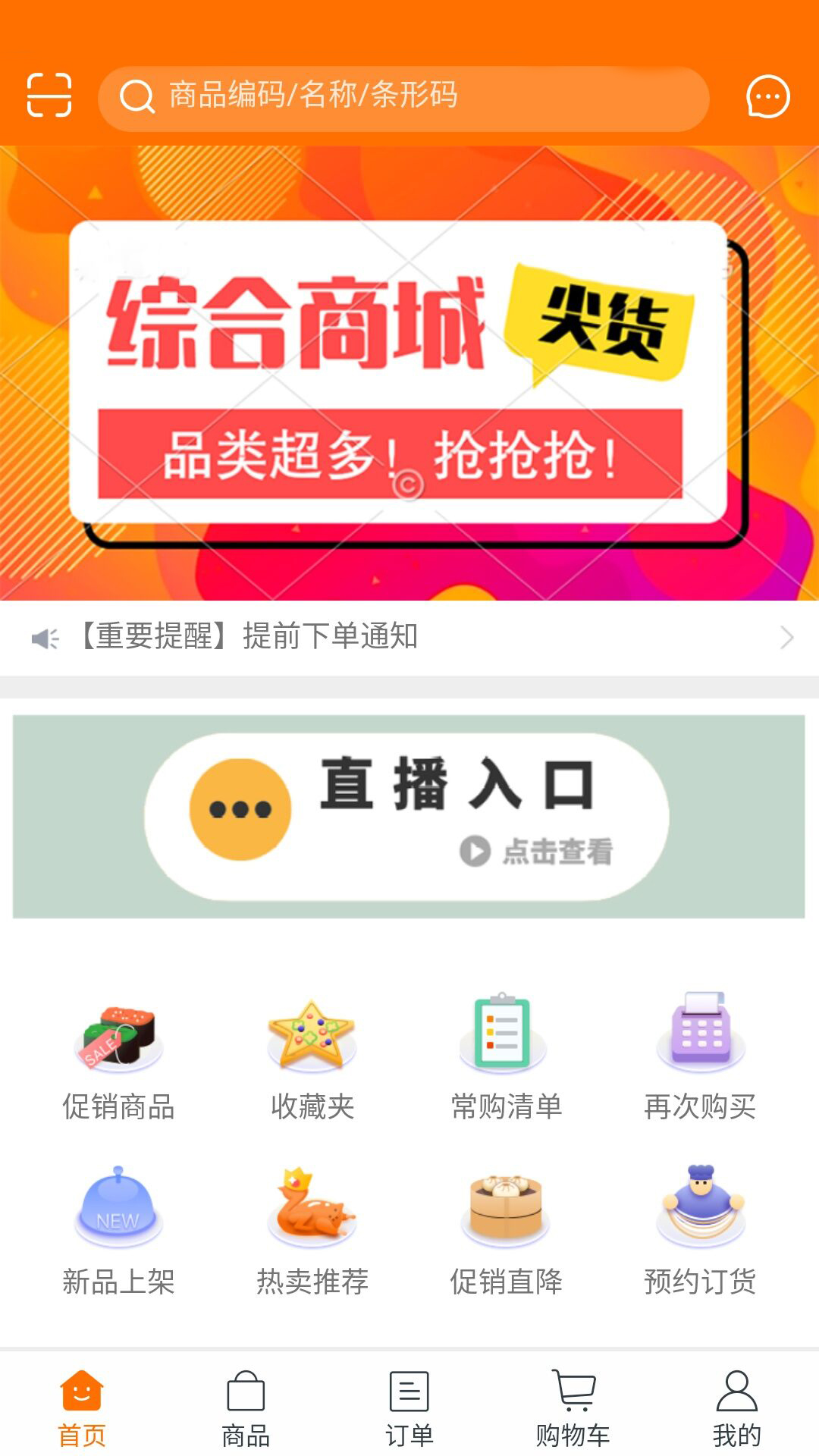
Task: Switch to the 我的 profile tab
Action: pyautogui.click(x=736, y=1408)
